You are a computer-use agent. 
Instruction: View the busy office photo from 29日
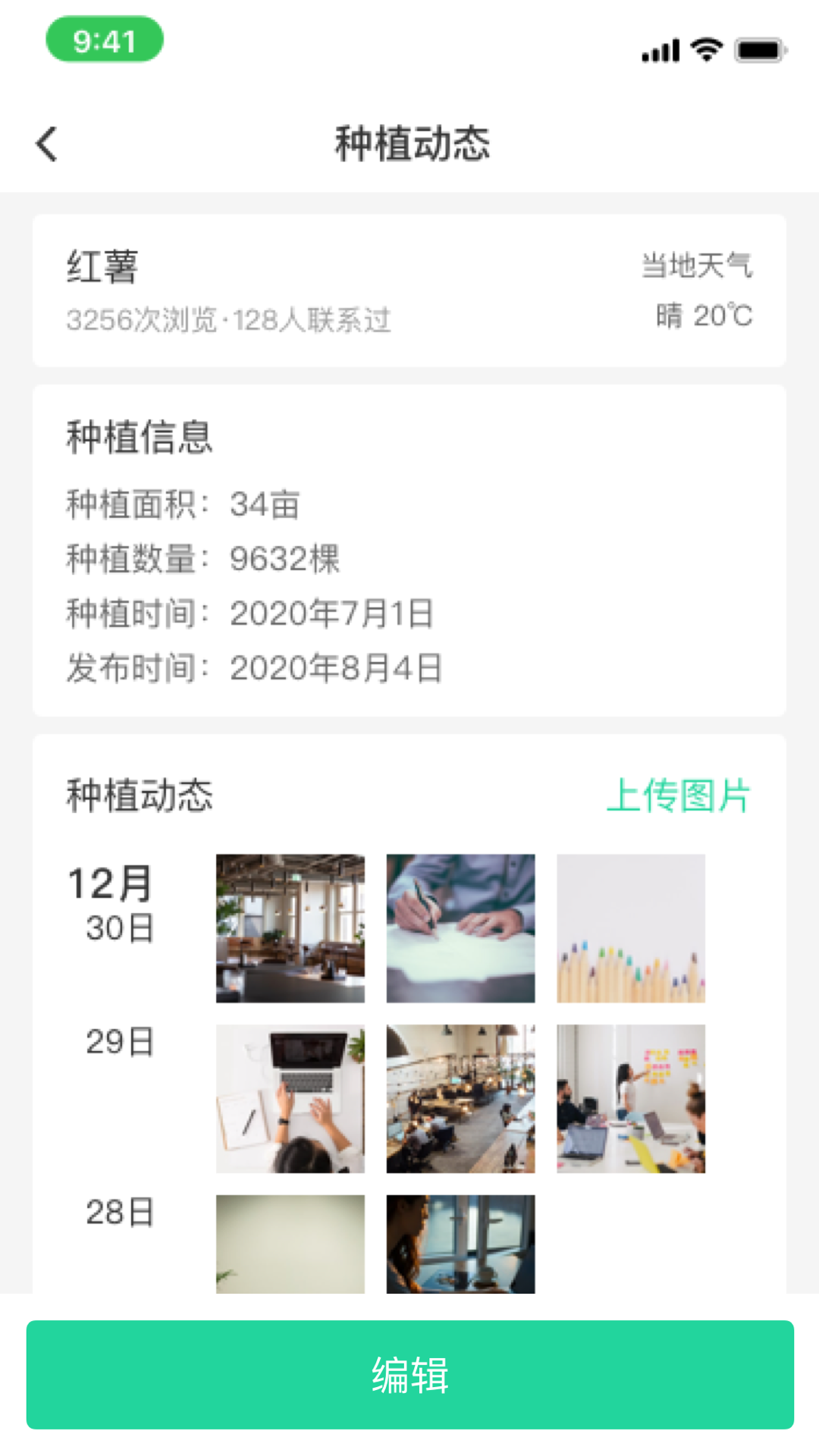coord(460,1099)
